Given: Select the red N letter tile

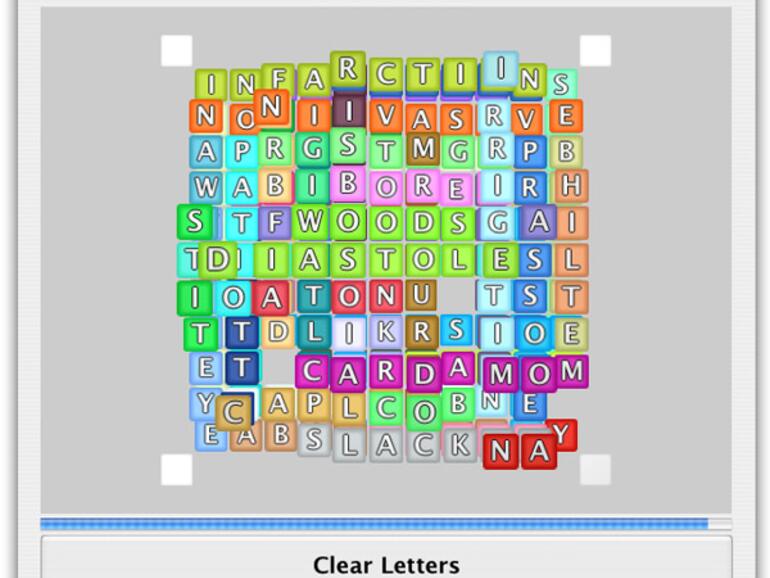Looking at the screenshot, I should 500,451.
